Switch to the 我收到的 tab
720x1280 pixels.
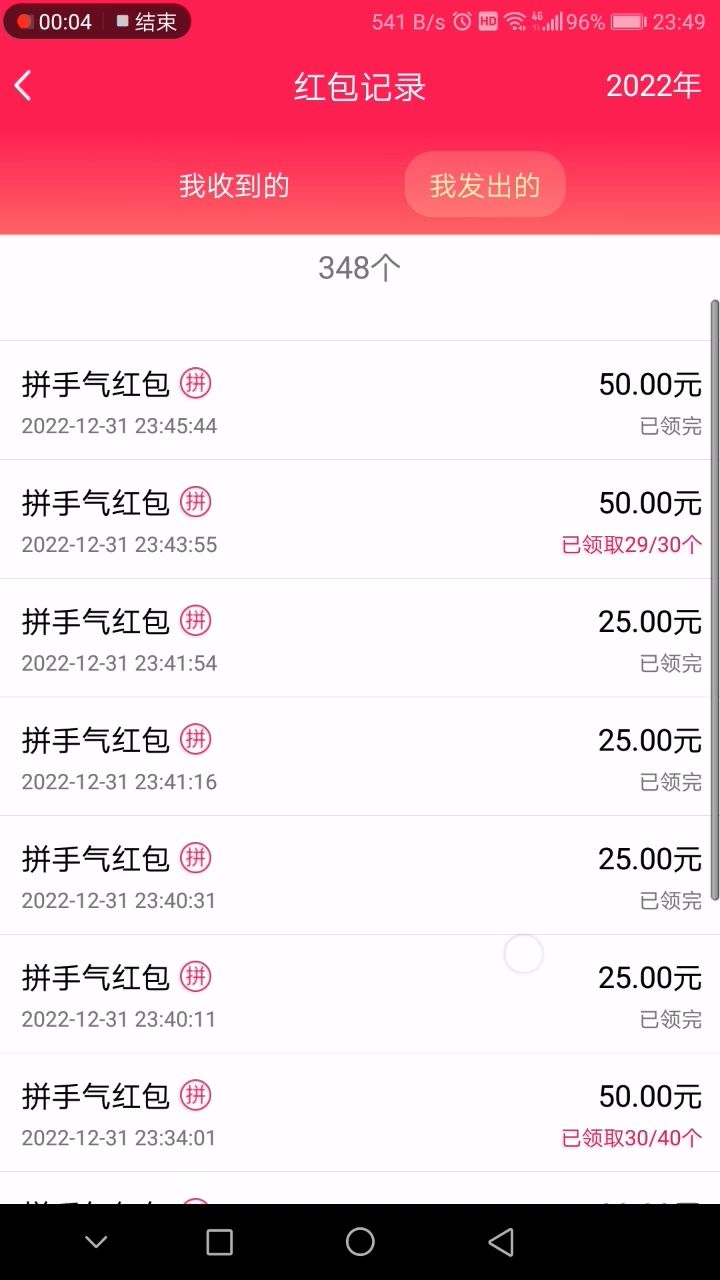coord(234,186)
